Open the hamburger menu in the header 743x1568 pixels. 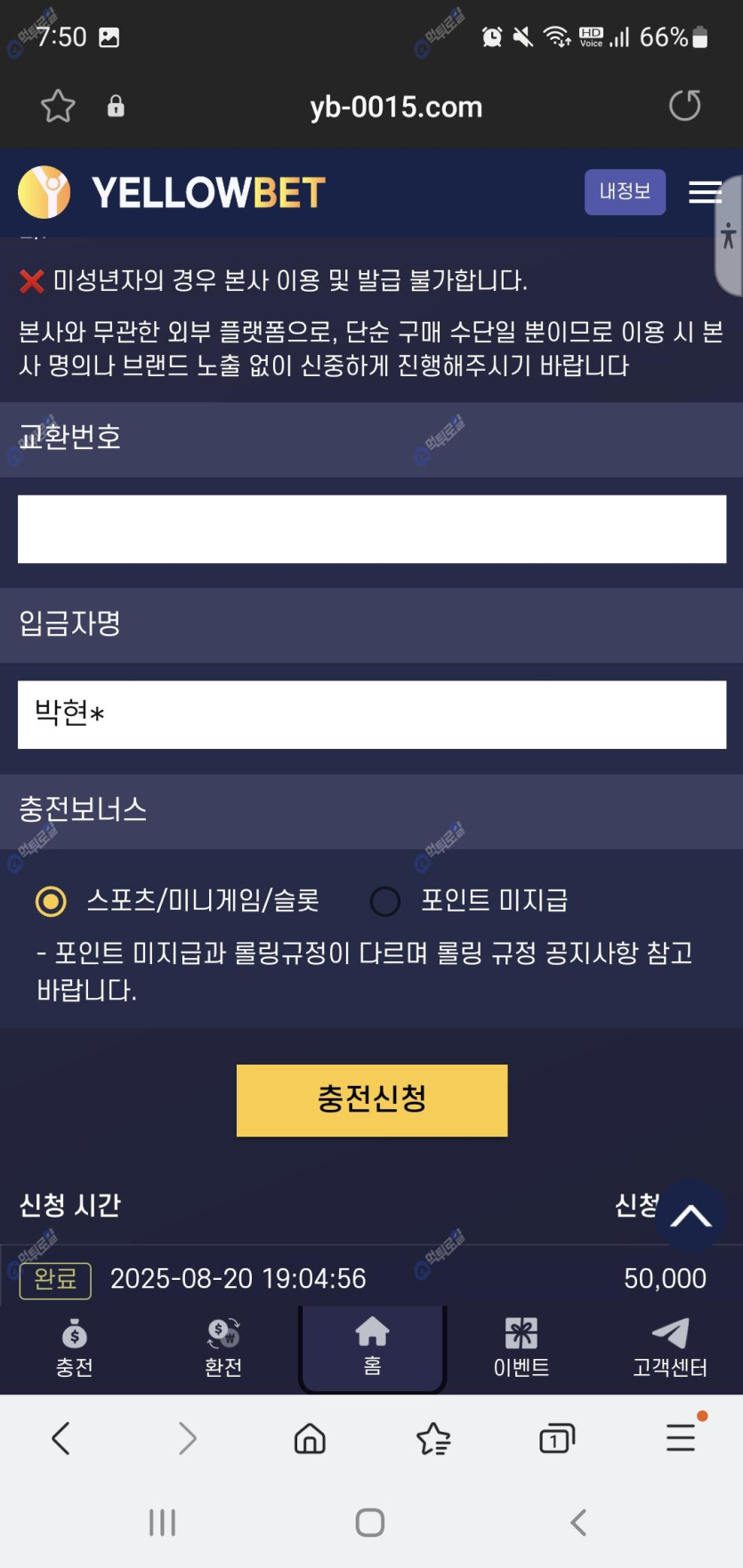point(705,192)
